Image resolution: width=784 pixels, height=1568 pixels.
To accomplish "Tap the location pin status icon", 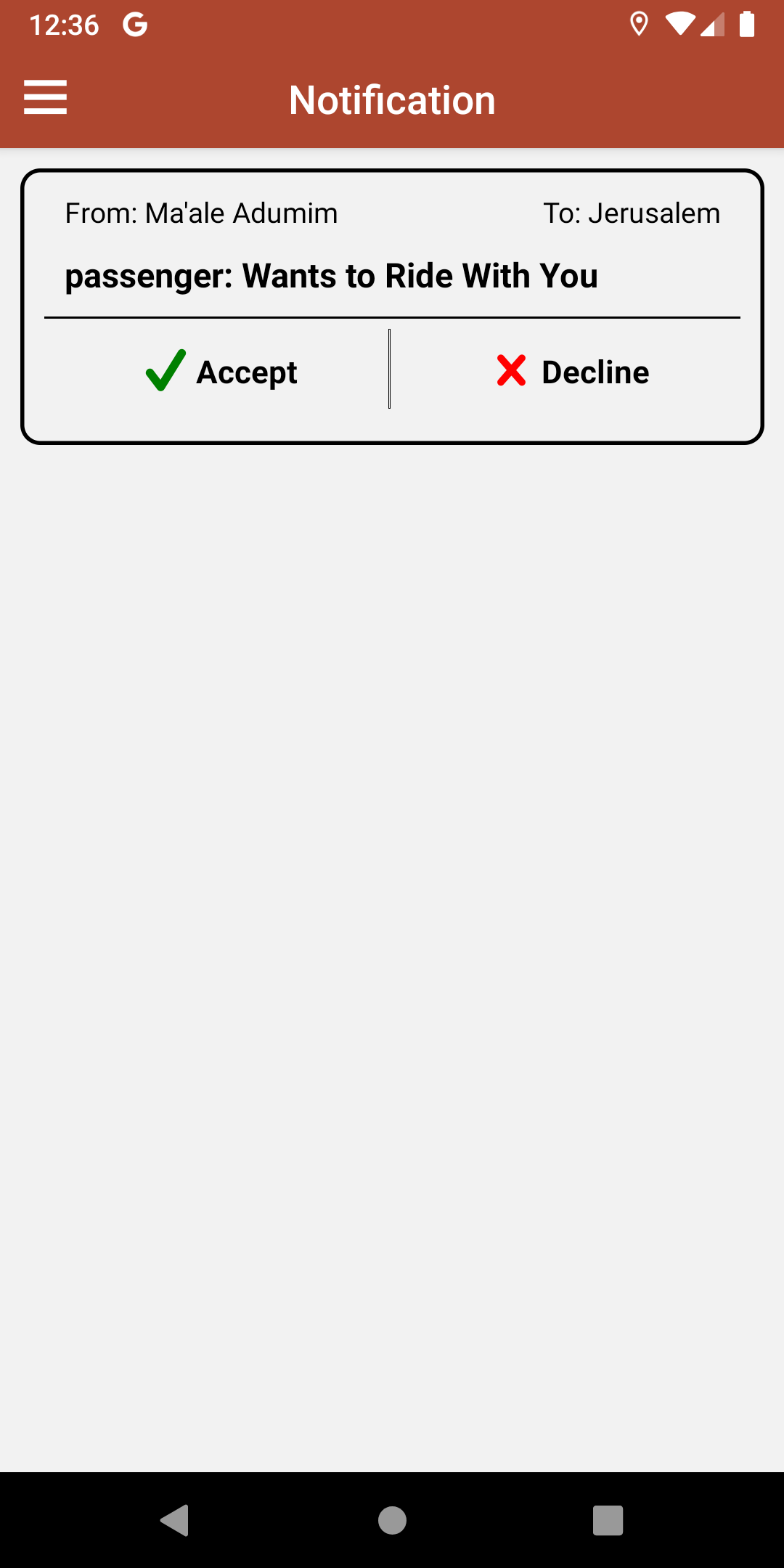I will point(640,25).
